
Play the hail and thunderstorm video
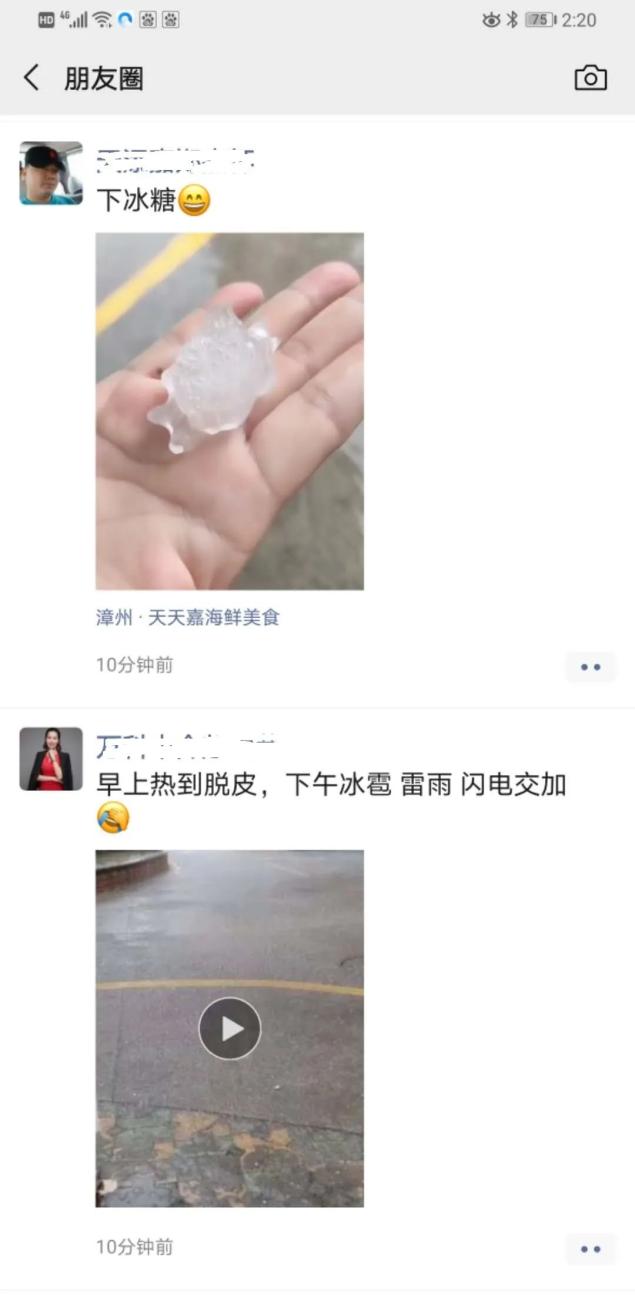click(229, 1028)
